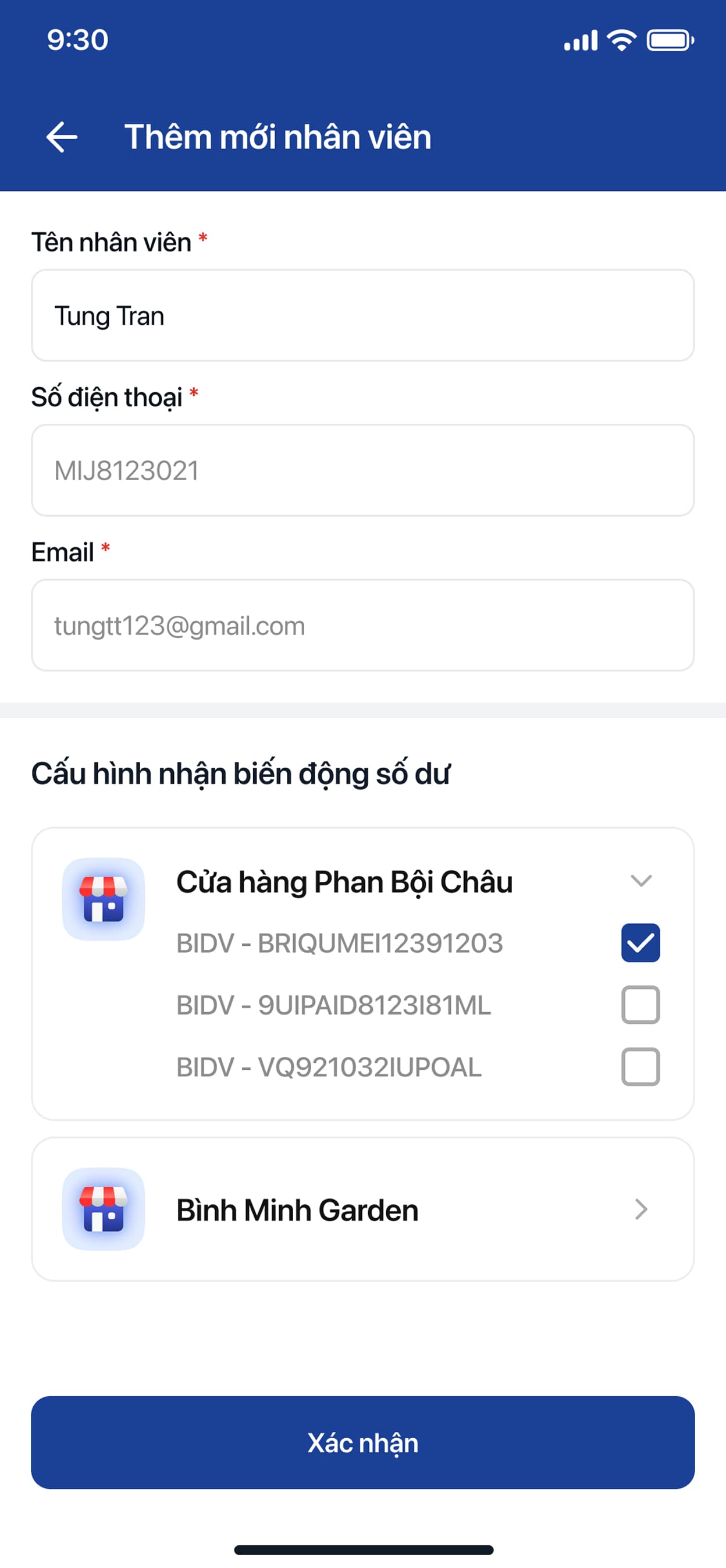Go back using the arrow icon
Image resolution: width=726 pixels, height=1568 pixels.
(62, 136)
